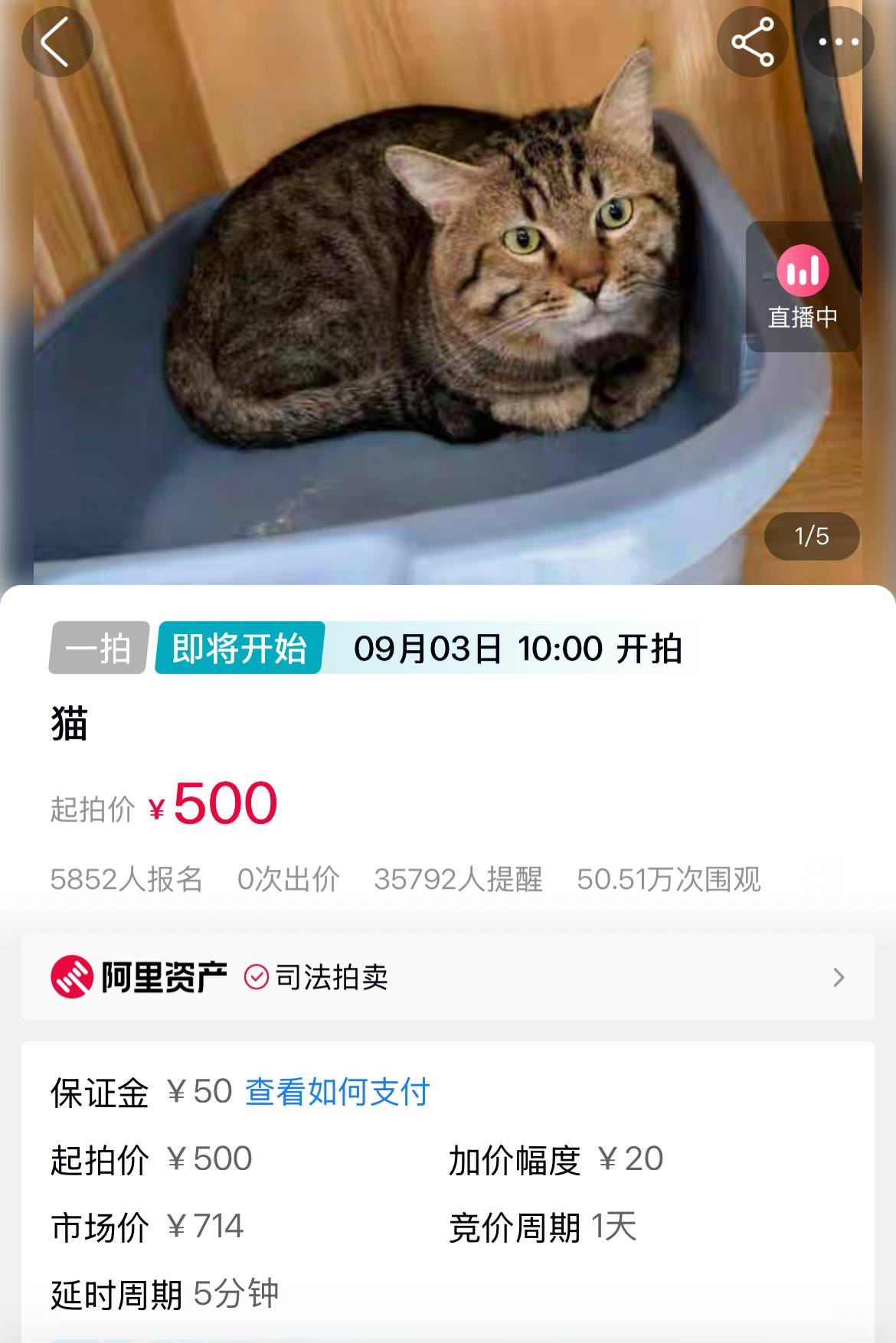The width and height of the screenshot is (896, 1343).
Task: Tap the 查看如何支付 link
Action: [x=337, y=1092]
